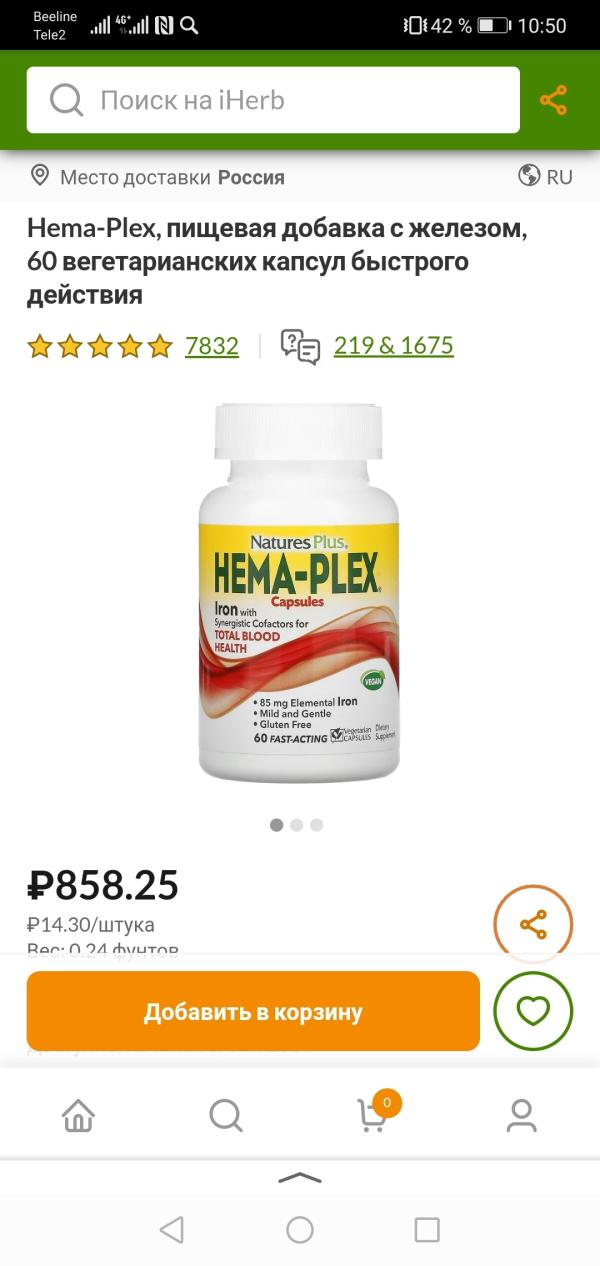
Task: Expand the bottom panel arrow
Action: tap(300, 1178)
